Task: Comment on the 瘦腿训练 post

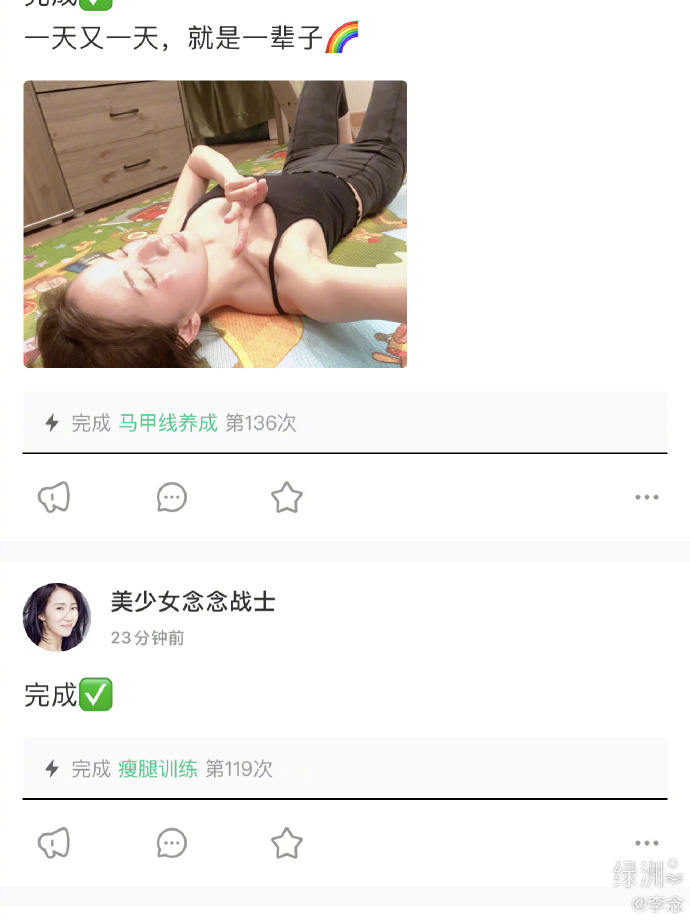Action: tap(172, 843)
